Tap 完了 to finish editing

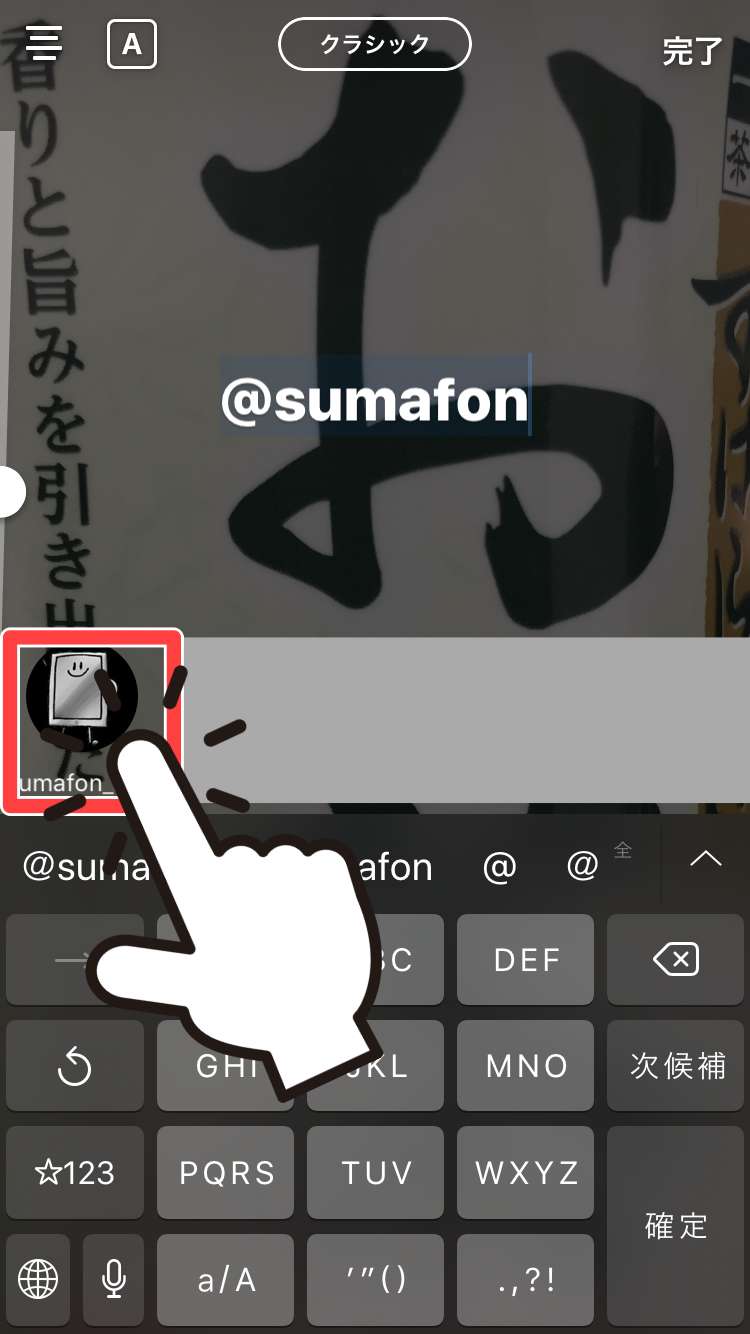click(x=692, y=51)
